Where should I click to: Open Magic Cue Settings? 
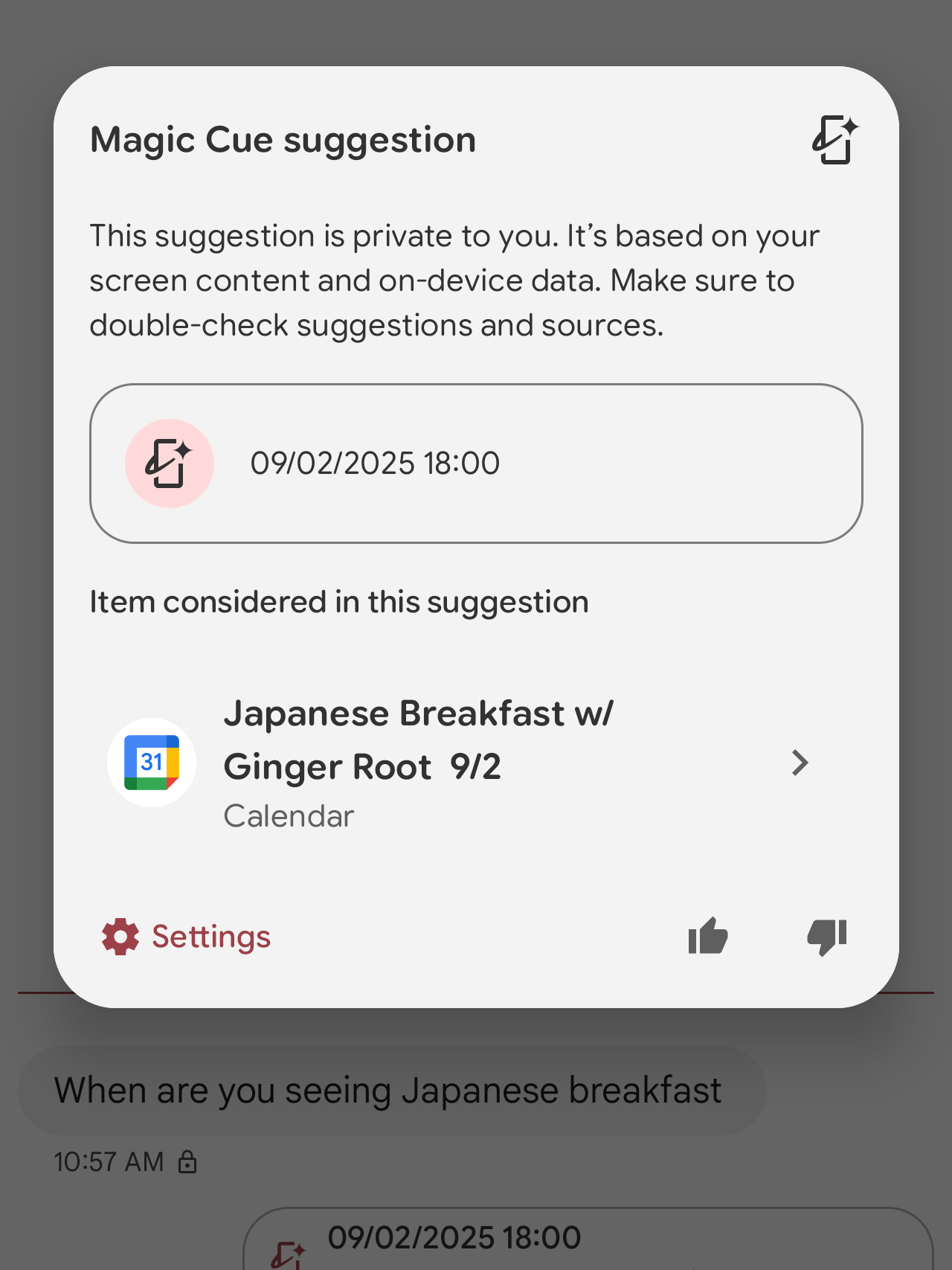click(187, 937)
